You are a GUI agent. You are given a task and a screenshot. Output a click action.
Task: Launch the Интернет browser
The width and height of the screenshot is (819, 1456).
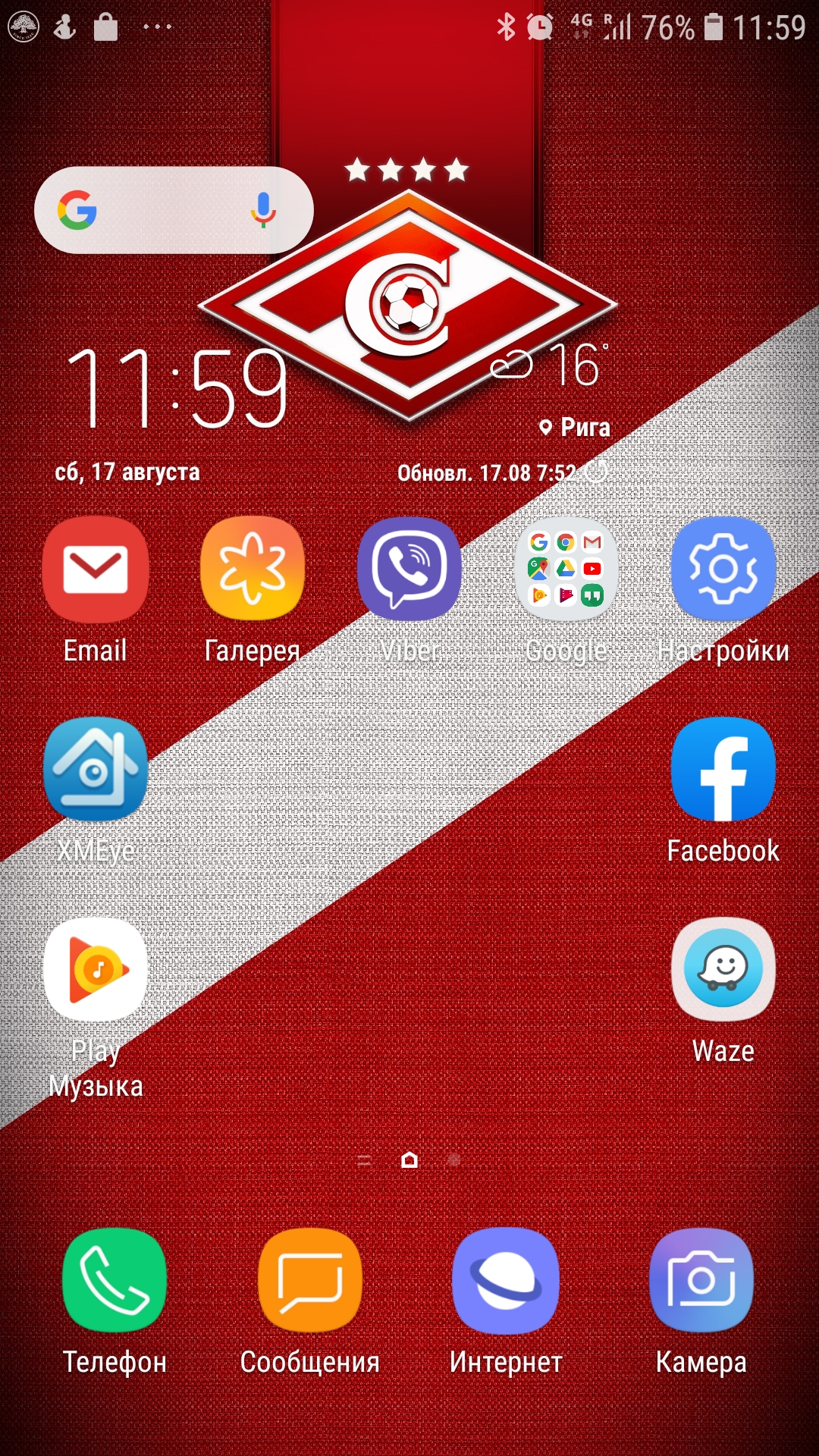505,1281
